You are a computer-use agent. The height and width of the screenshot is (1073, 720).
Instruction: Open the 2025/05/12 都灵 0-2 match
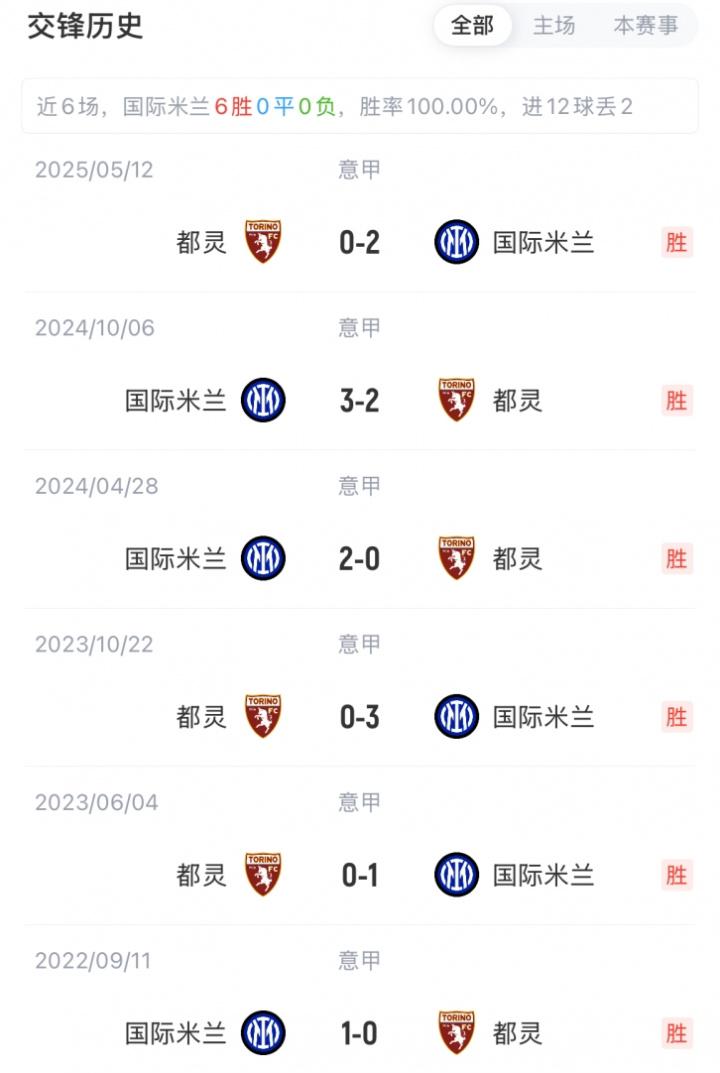(360, 242)
